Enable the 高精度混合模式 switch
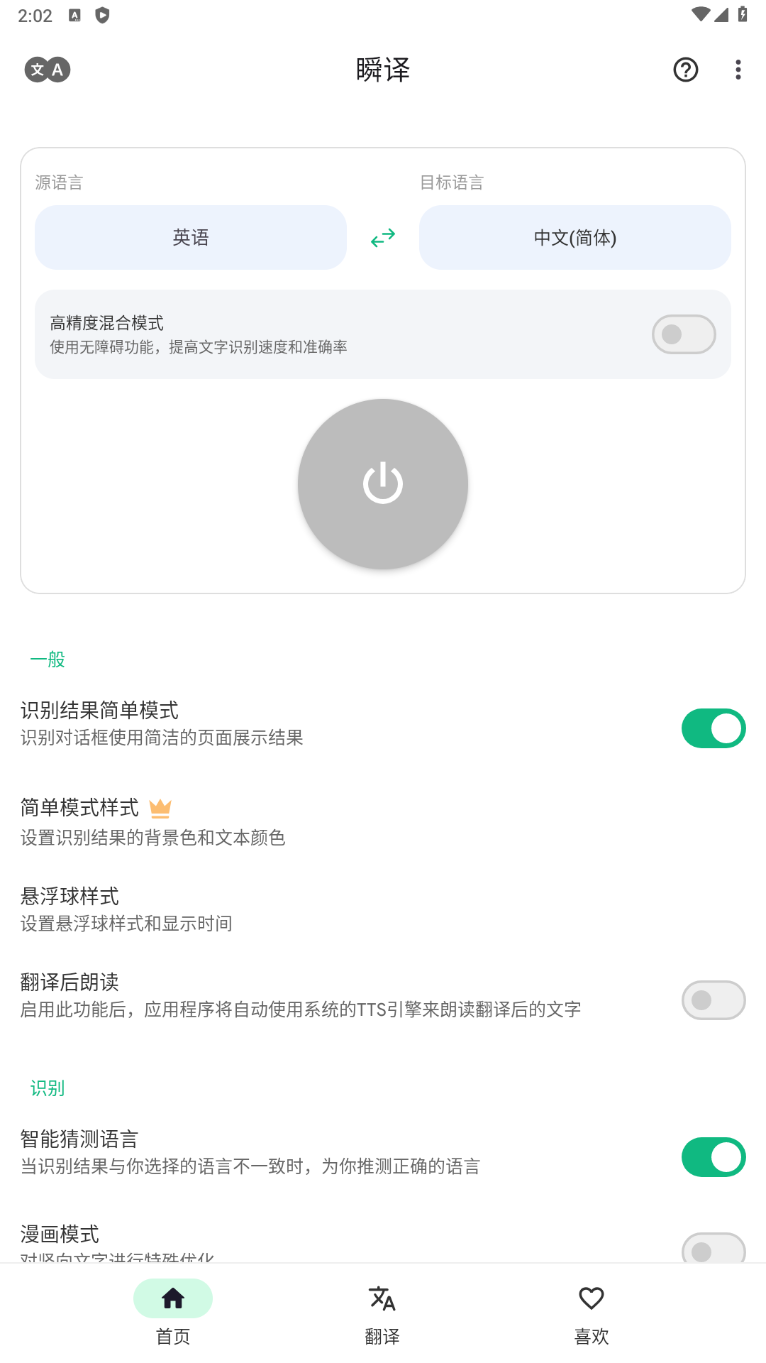 click(683, 334)
